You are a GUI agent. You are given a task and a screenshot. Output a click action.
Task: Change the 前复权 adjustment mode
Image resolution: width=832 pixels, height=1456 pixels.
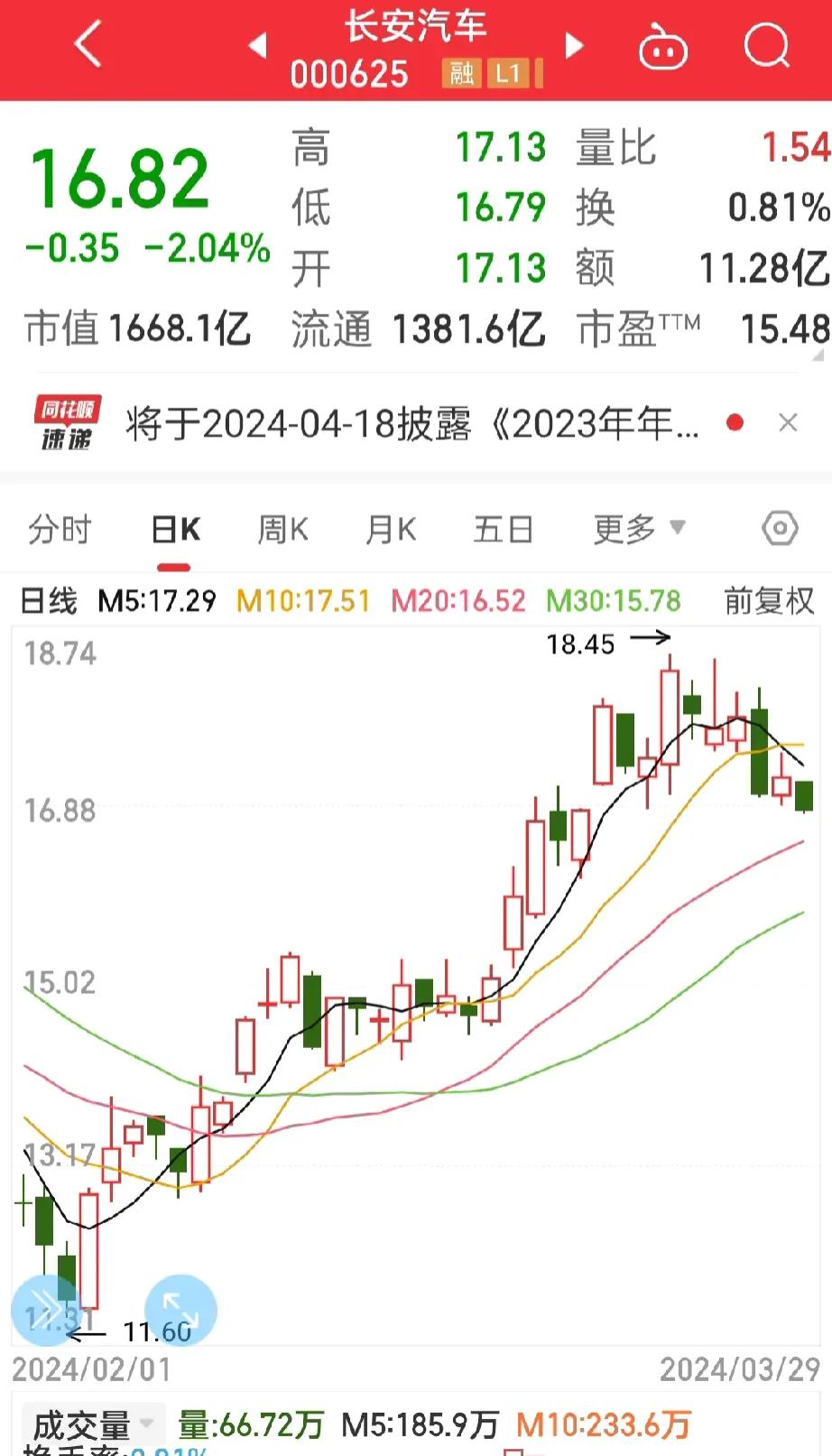click(769, 600)
